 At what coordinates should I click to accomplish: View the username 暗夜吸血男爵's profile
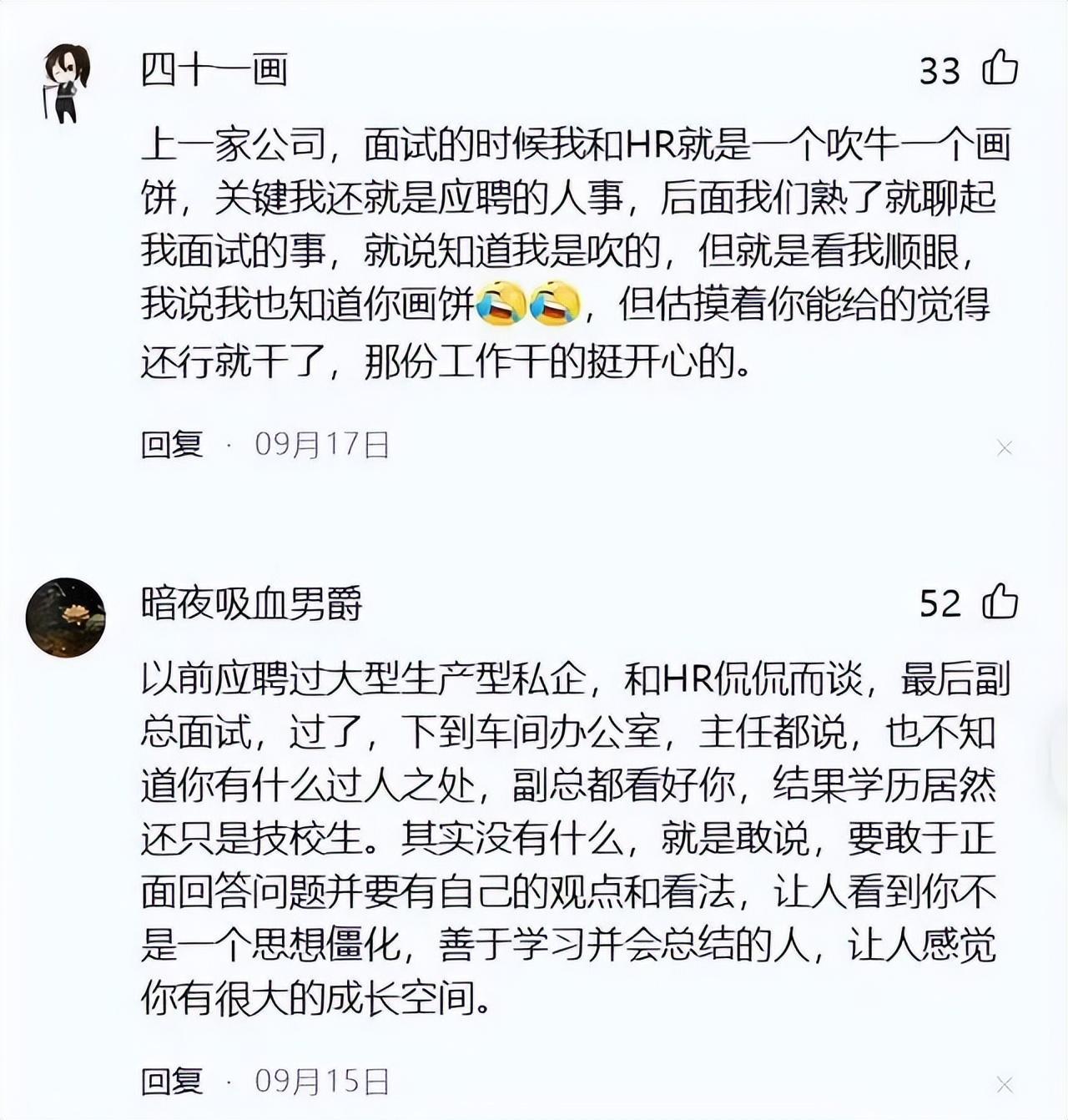click(x=251, y=603)
